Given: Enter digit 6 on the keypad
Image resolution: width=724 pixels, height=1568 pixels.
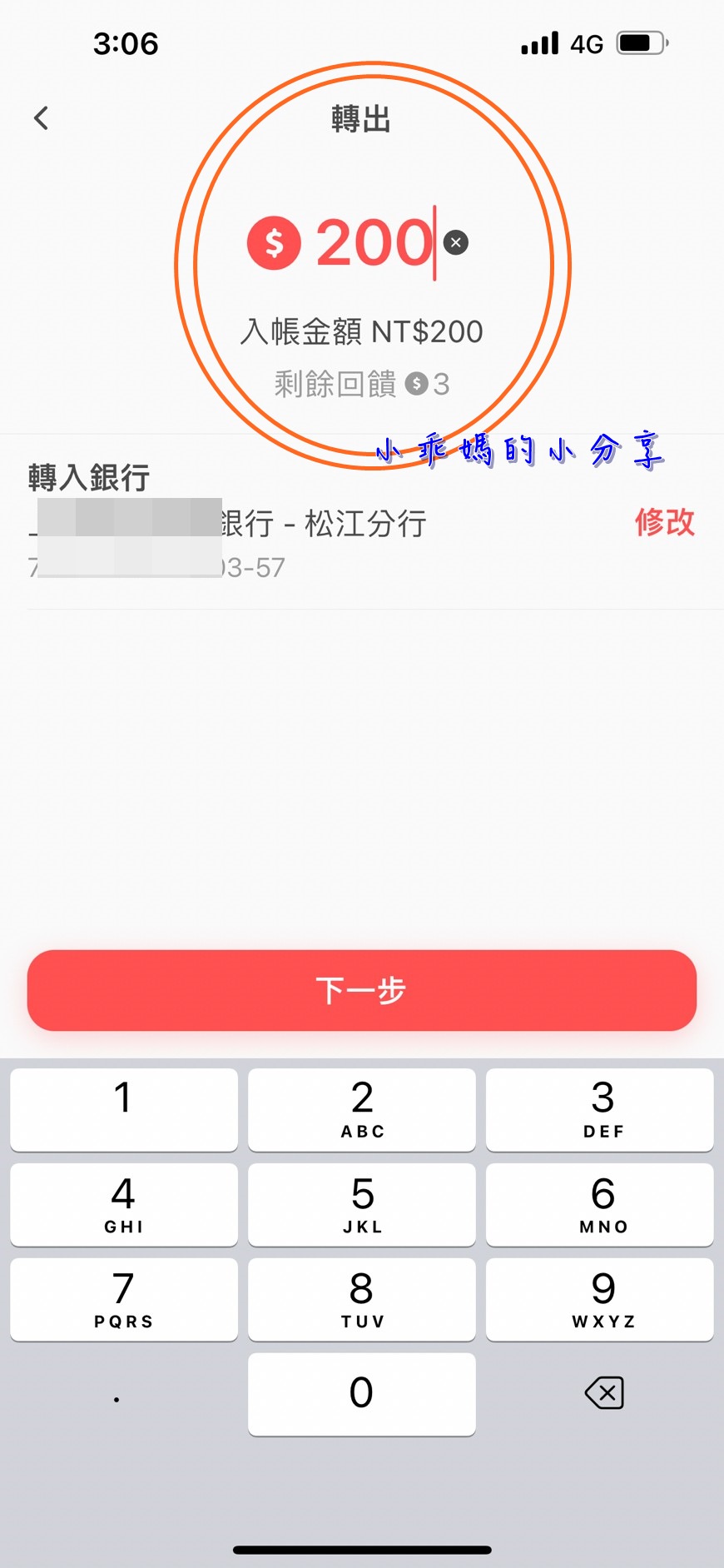Looking at the screenshot, I should point(599,1204).
